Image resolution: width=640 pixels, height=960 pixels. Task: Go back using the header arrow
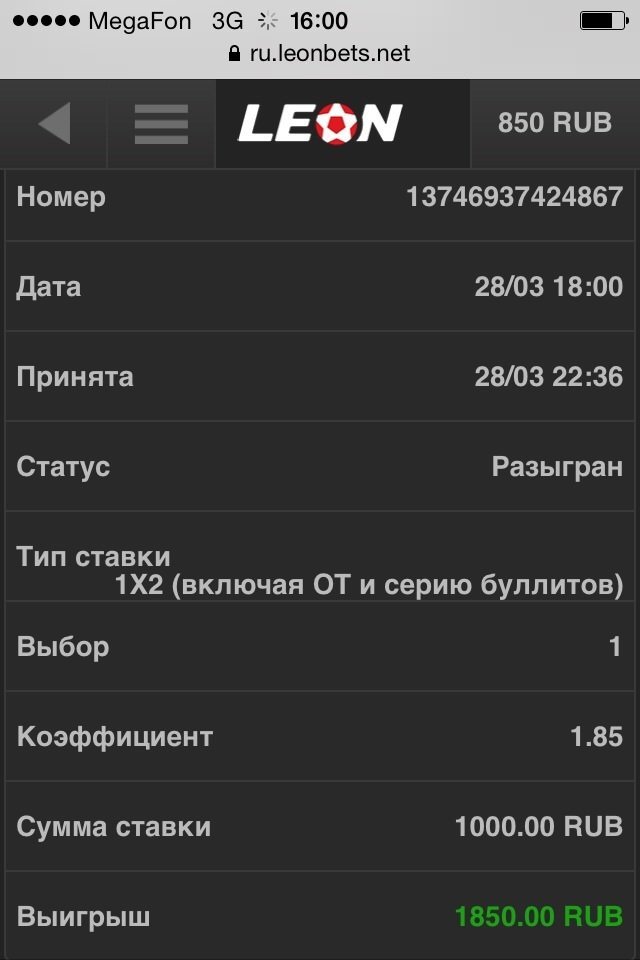click(54, 124)
